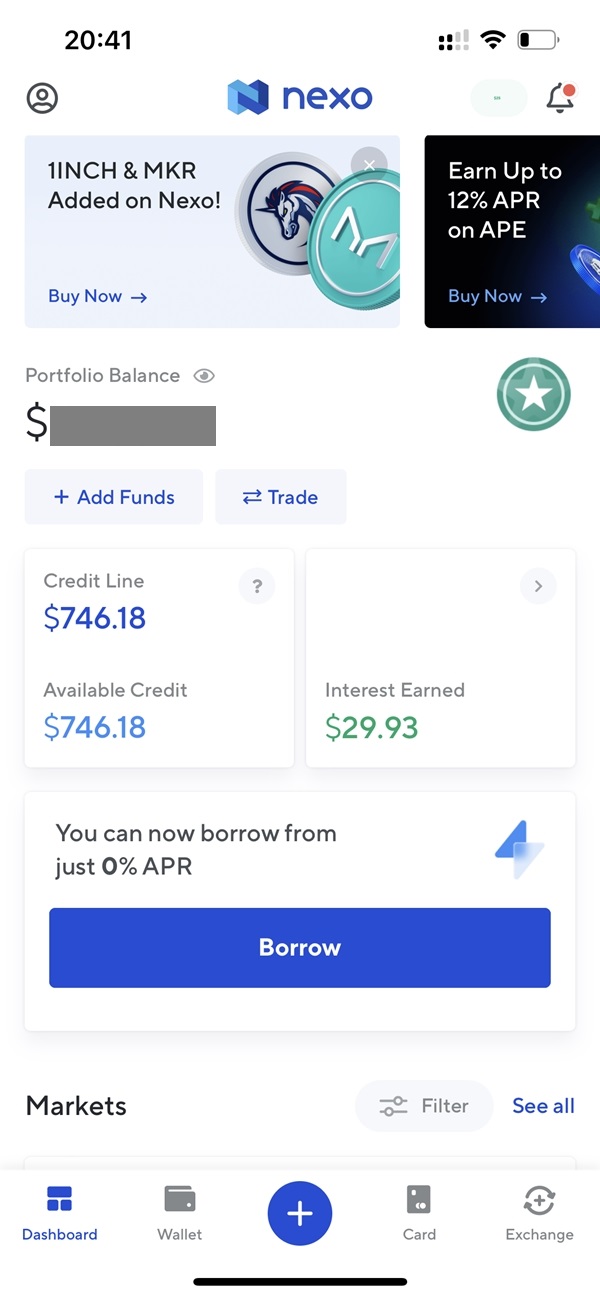Tap the blue Borrow button

click(x=300, y=947)
